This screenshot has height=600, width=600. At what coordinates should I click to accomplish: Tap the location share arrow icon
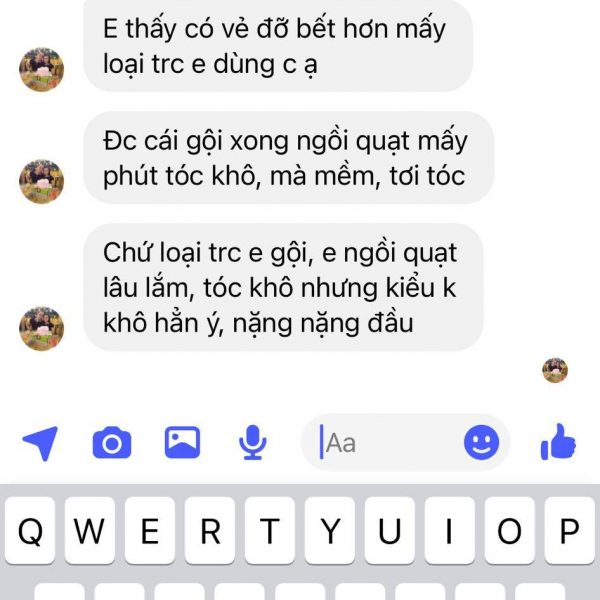[40, 443]
